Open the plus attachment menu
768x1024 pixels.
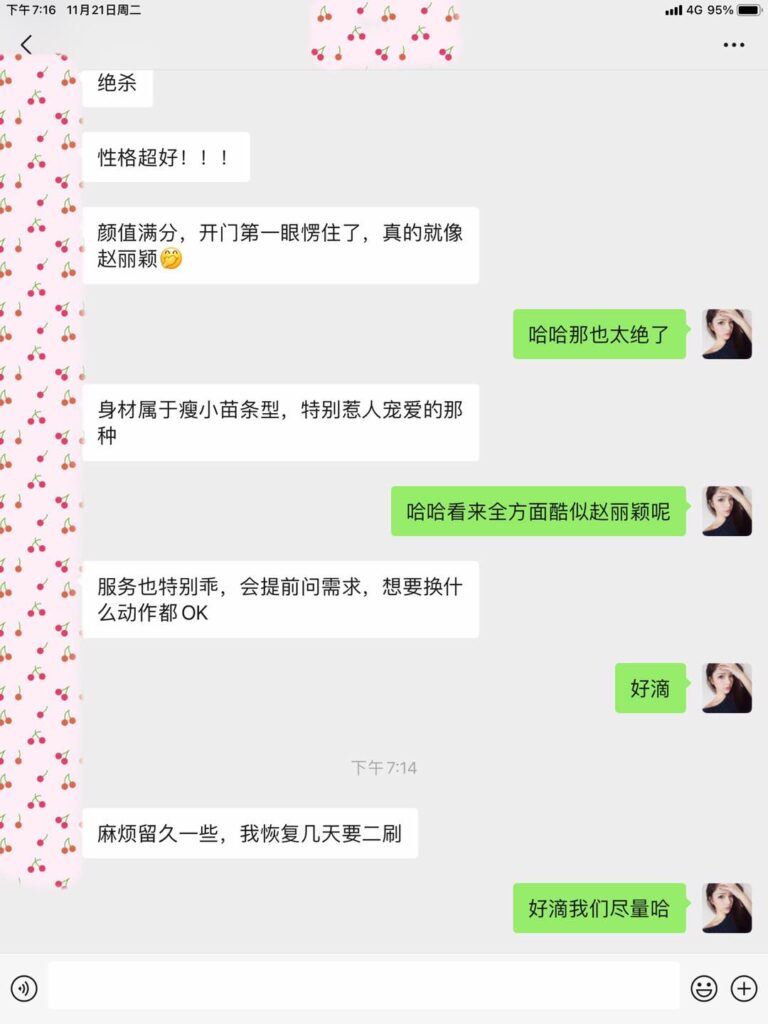(x=744, y=989)
